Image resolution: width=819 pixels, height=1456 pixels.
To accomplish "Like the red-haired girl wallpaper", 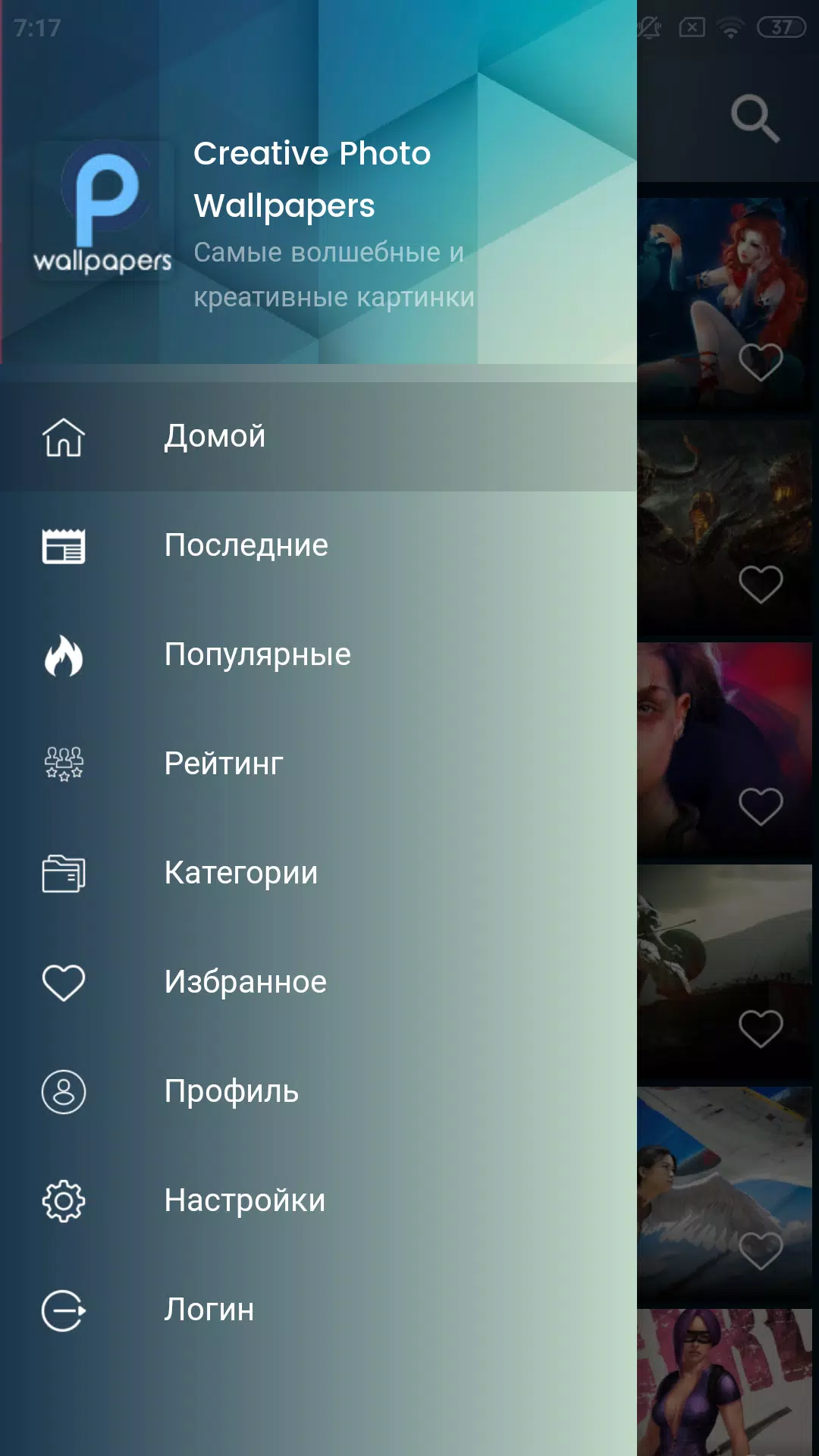I will [761, 362].
